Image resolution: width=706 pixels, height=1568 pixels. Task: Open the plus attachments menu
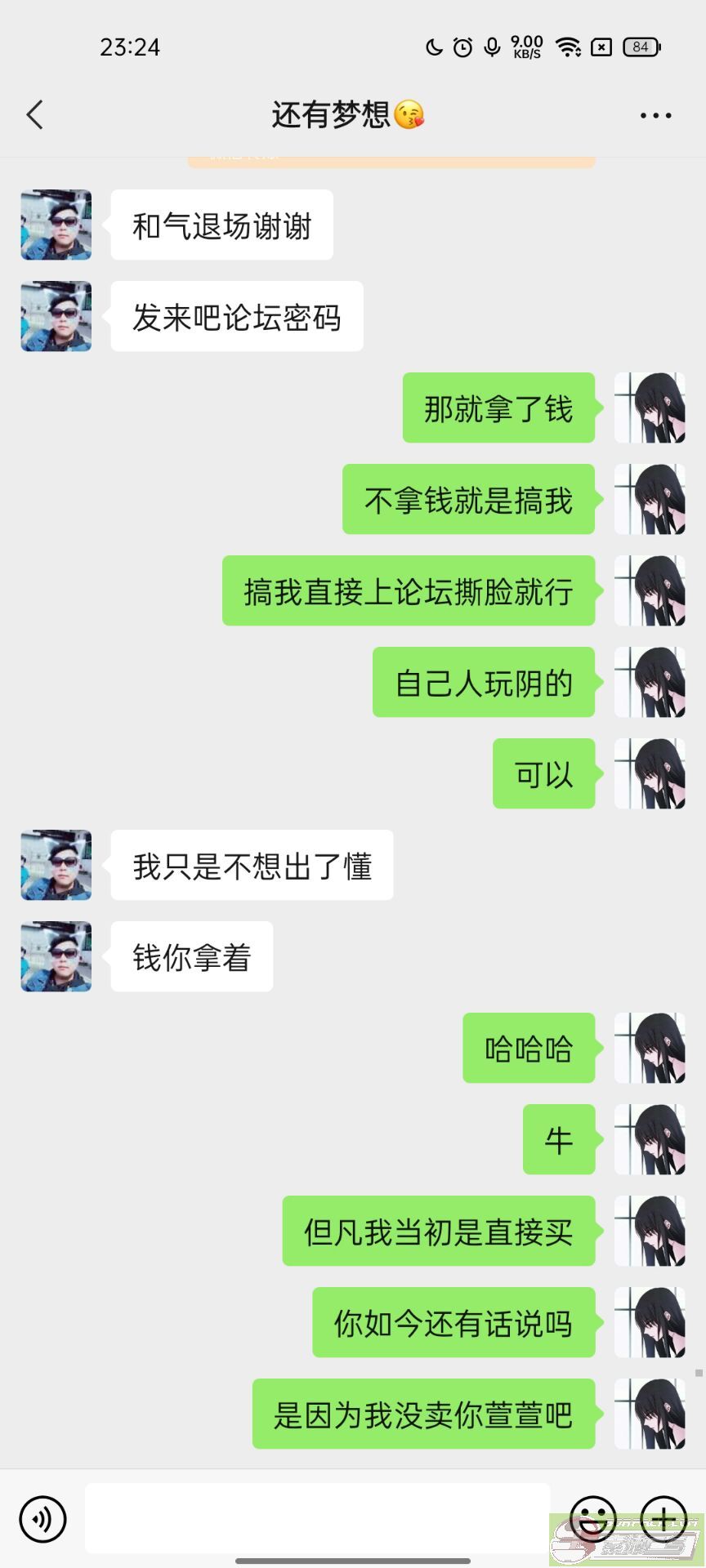pyautogui.click(x=664, y=1519)
